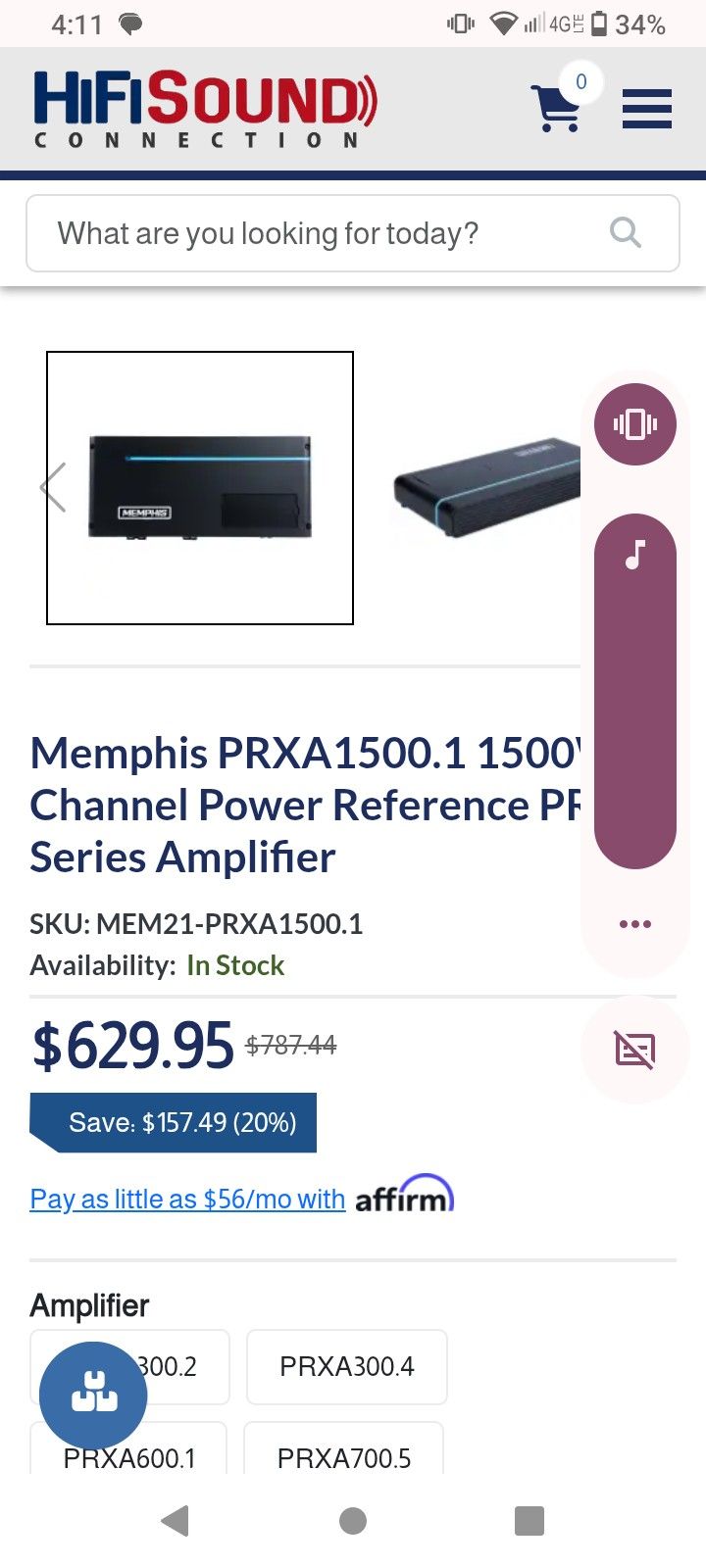Tap the blue floating action button
This screenshot has width=706, height=1568.
click(93, 1393)
